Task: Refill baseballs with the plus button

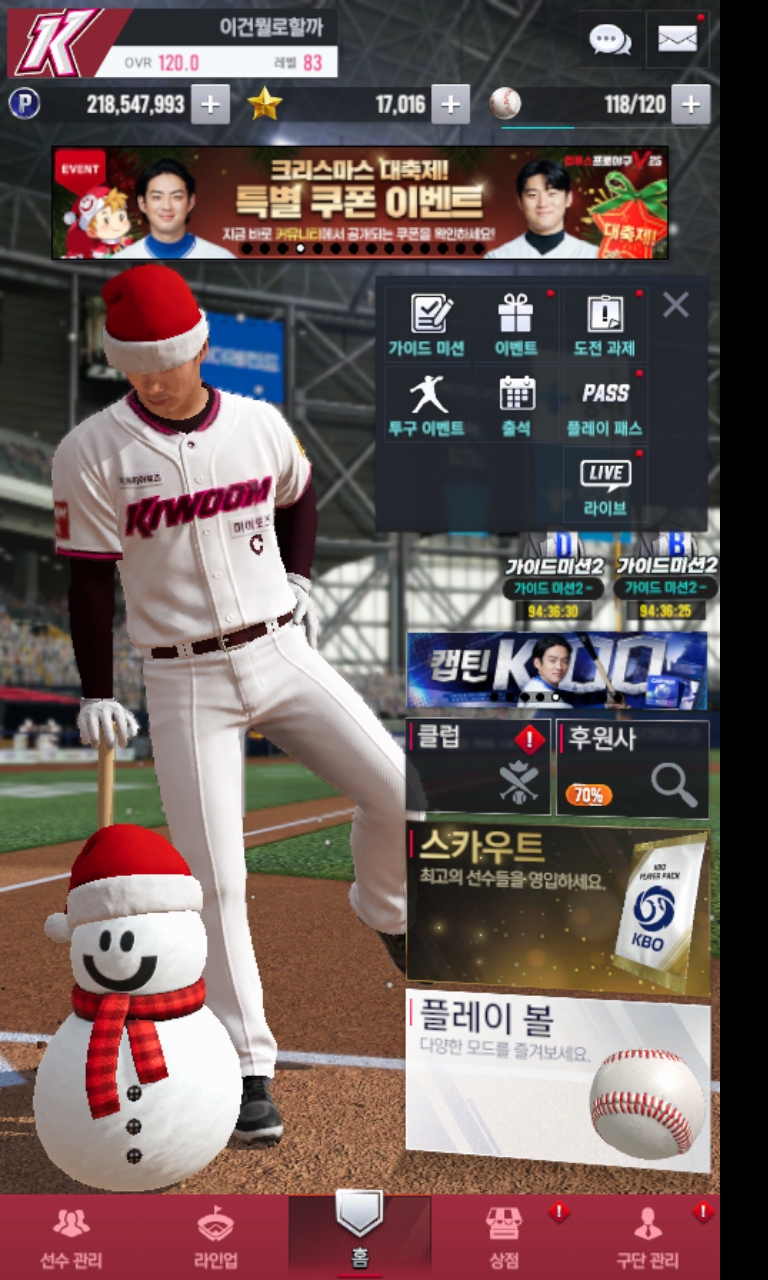Action: (x=691, y=104)
